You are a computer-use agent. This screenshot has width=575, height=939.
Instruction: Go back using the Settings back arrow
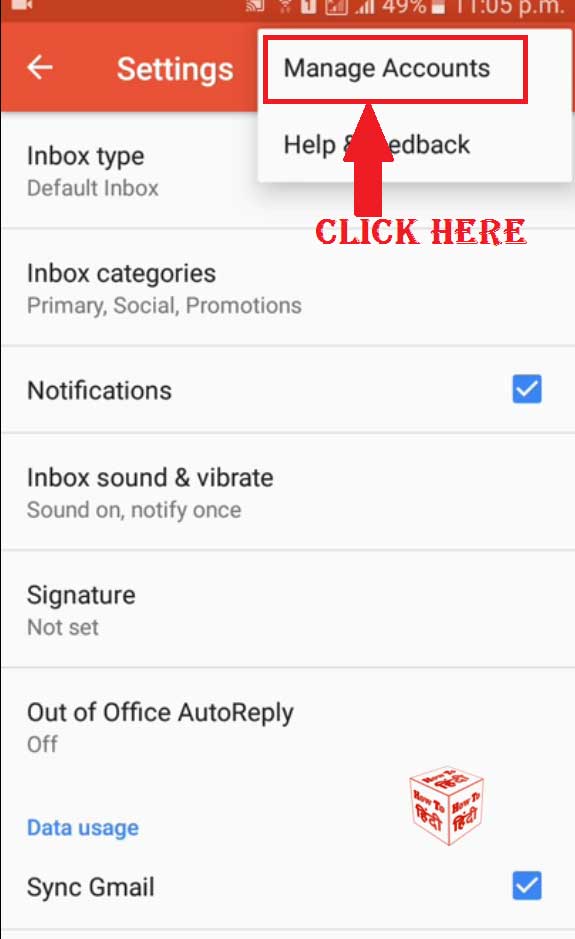pos(40,67)
